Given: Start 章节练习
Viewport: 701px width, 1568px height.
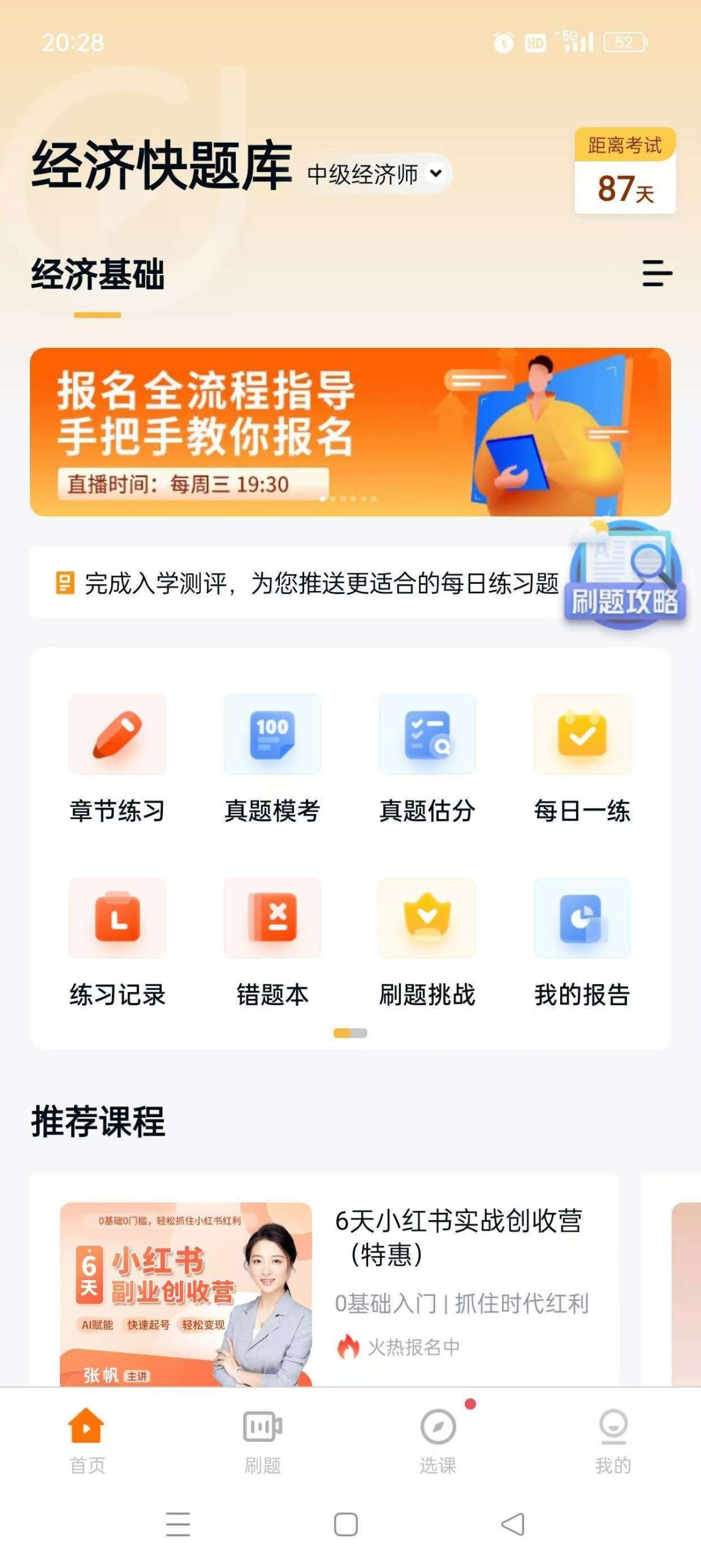Looking at the screenshot, I should (117, 759).
